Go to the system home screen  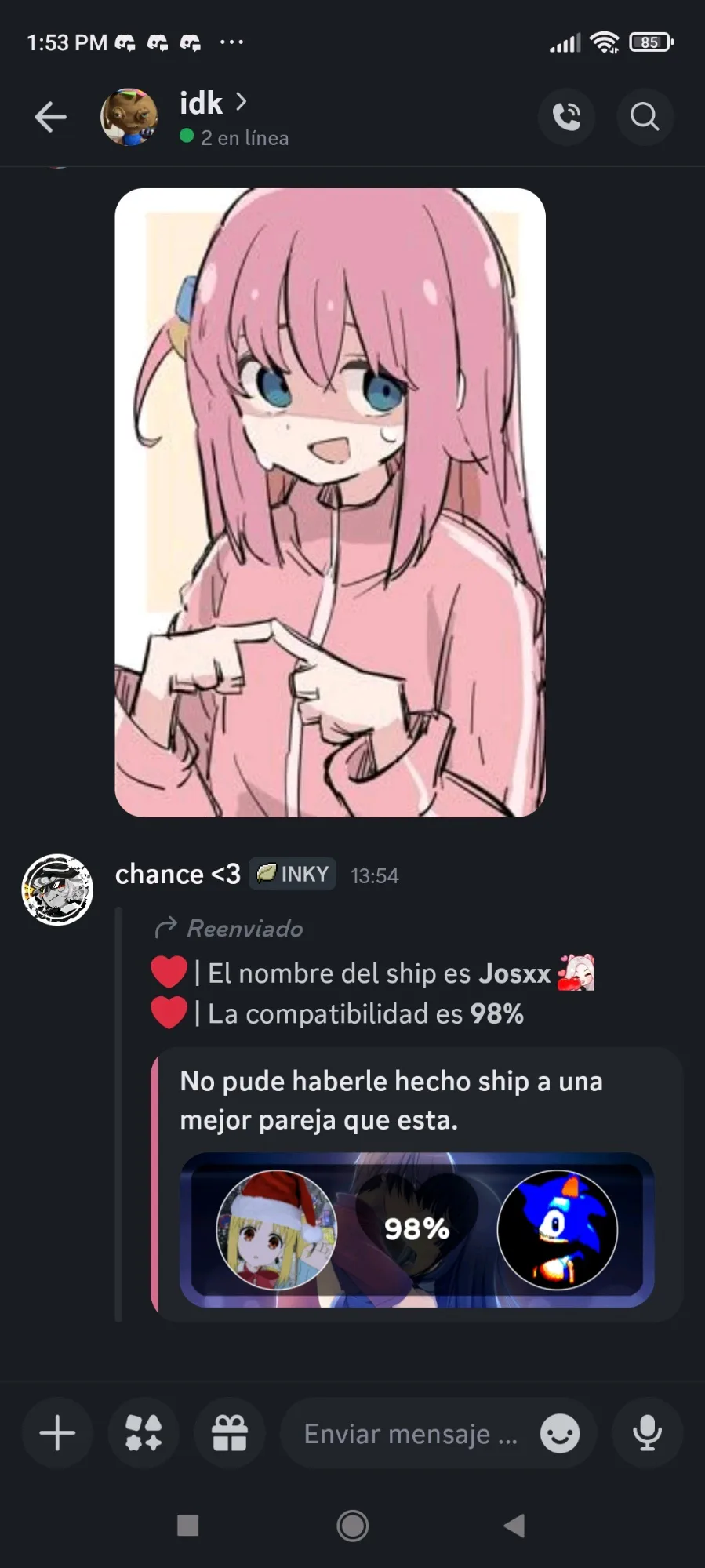(x=353, y=1525)
